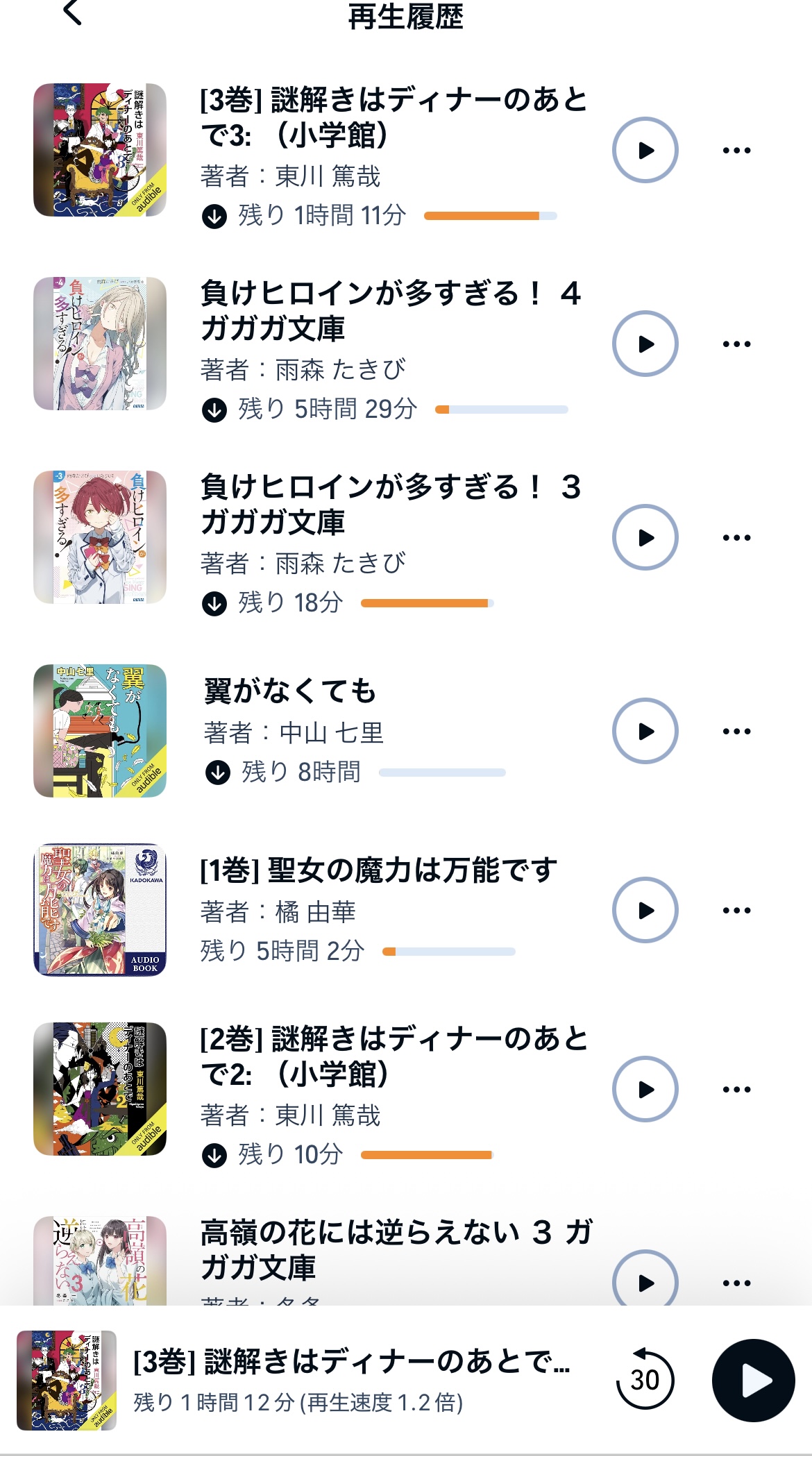
Task: Open more options for 聖女の魔力は万能です
Action: (x=736, y=910)
